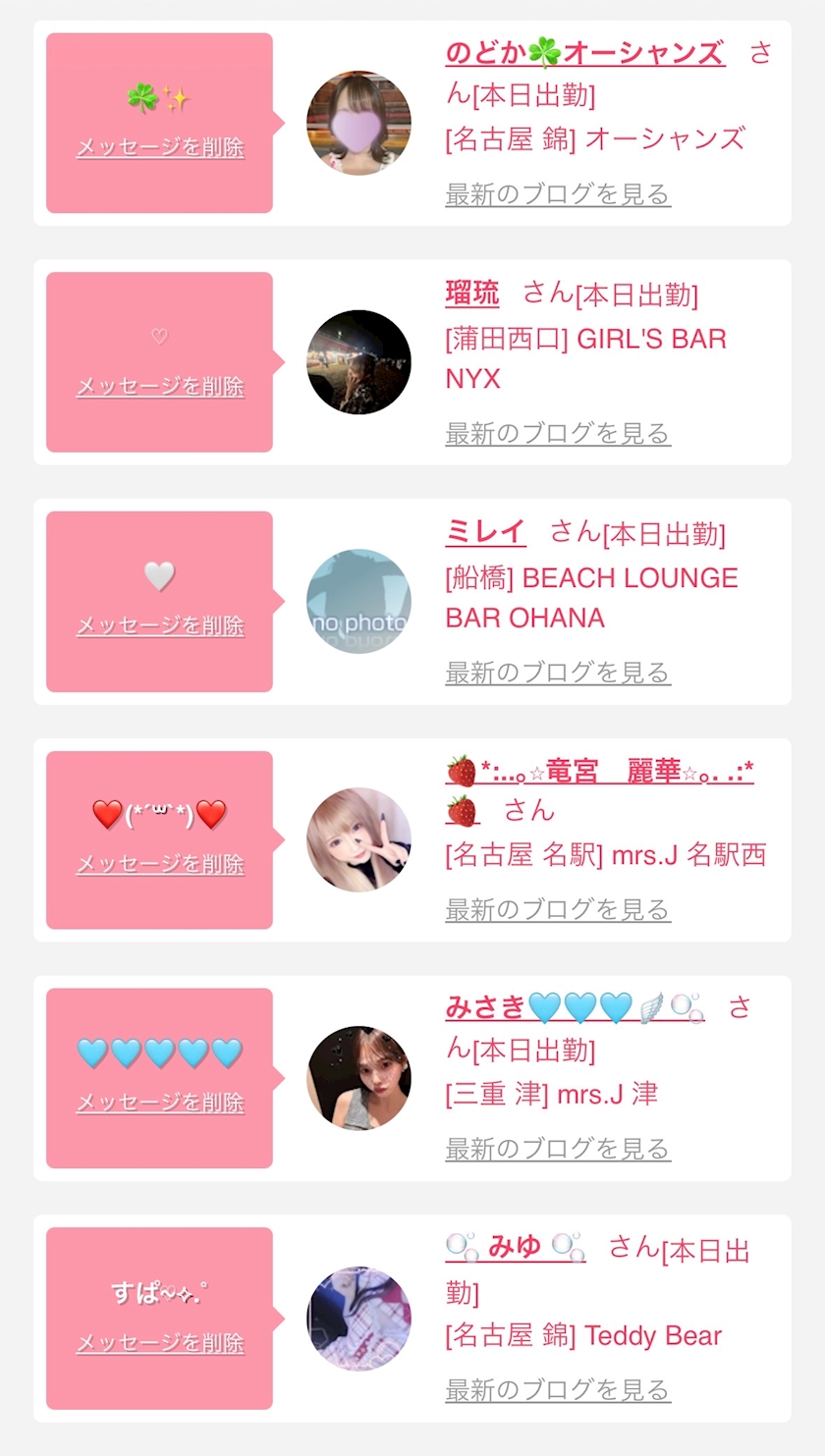Delete the message sent to ミレイ
Viewport: 825px width, 1456px height.
point(160,625)
